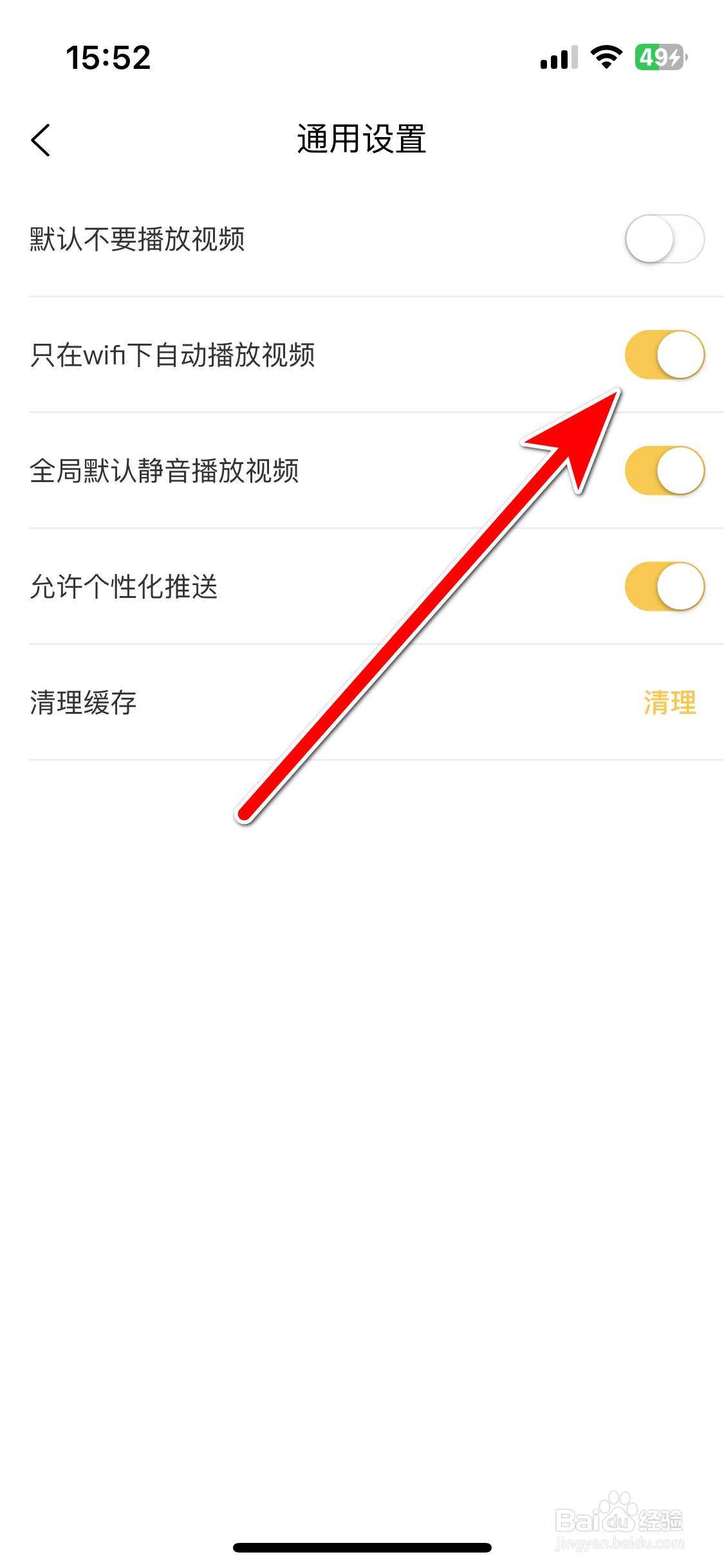Select the 通用设置 title
The height and width of the screenshot is (1568, 724).
pyautogui.click(x=362, y=138)
